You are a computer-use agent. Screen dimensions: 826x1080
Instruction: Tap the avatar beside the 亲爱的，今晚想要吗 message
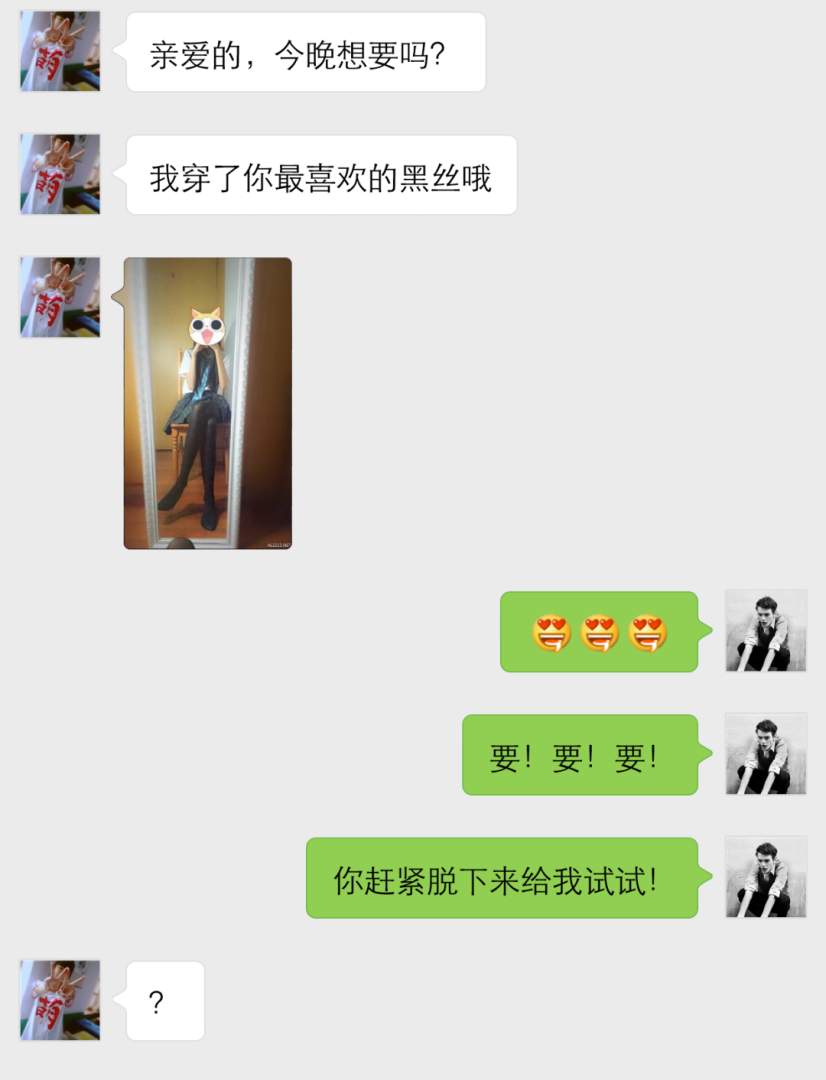coord(60,51)
